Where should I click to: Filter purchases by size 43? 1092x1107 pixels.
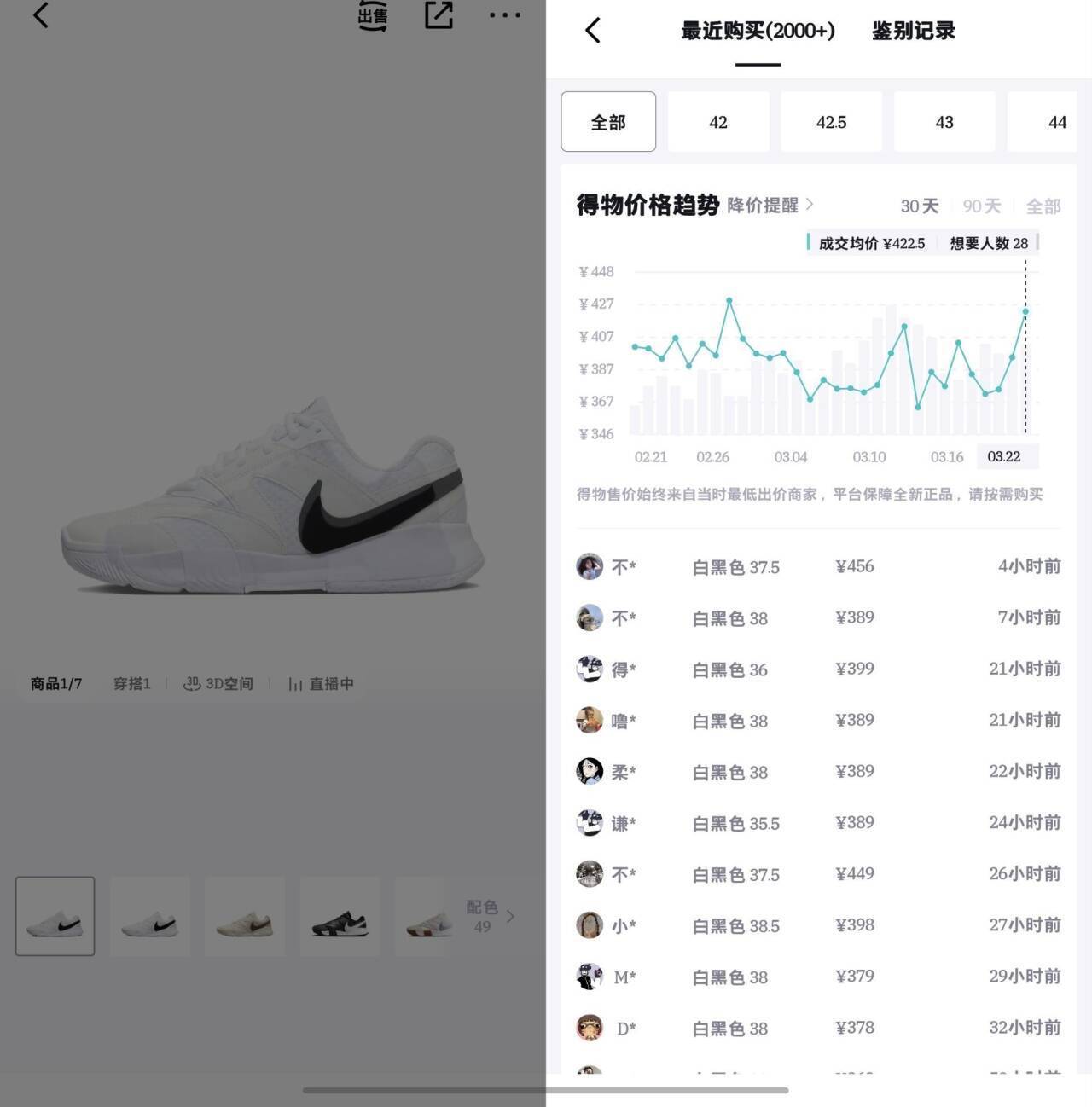(944, 122)
